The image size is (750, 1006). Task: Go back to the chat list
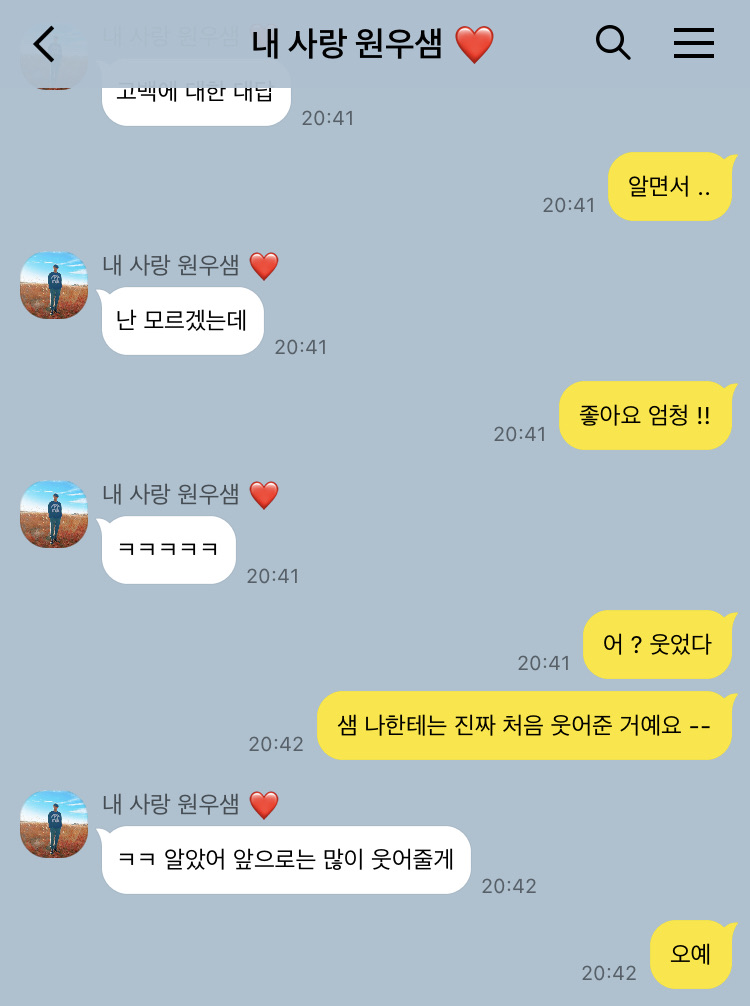45,43
